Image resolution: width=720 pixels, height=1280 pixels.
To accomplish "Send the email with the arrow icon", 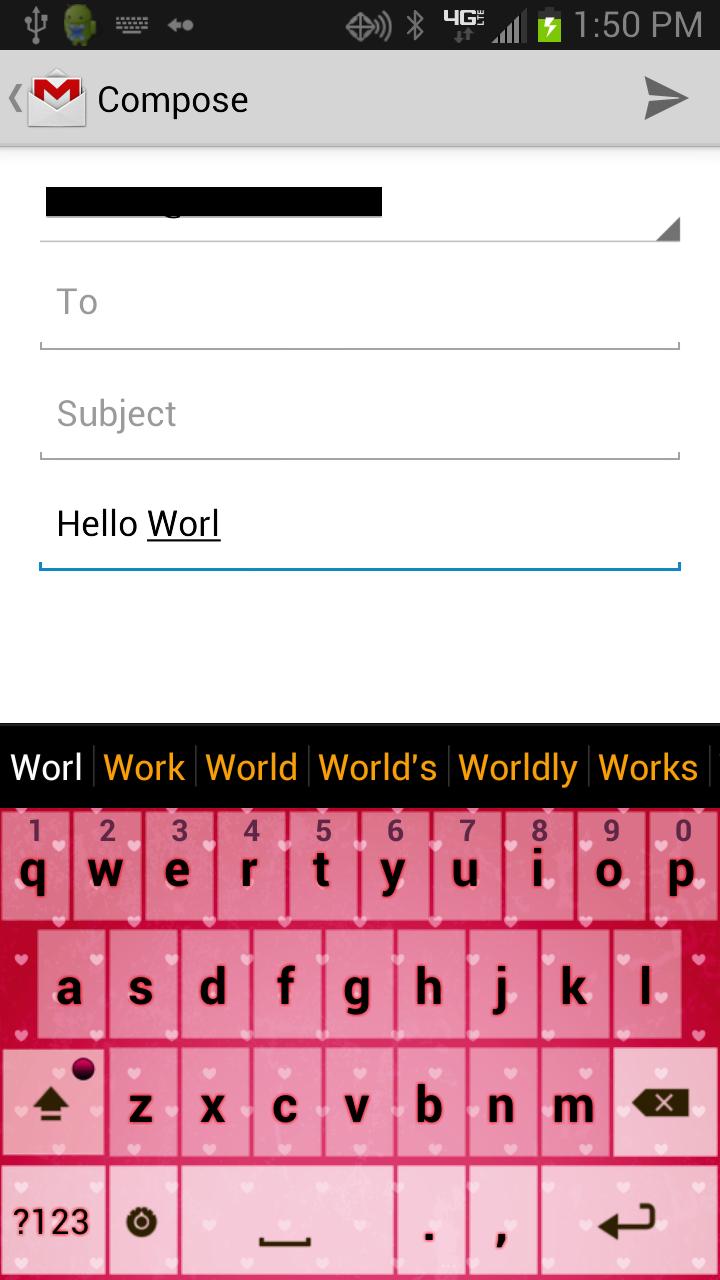I will click(x=666, y=99).
